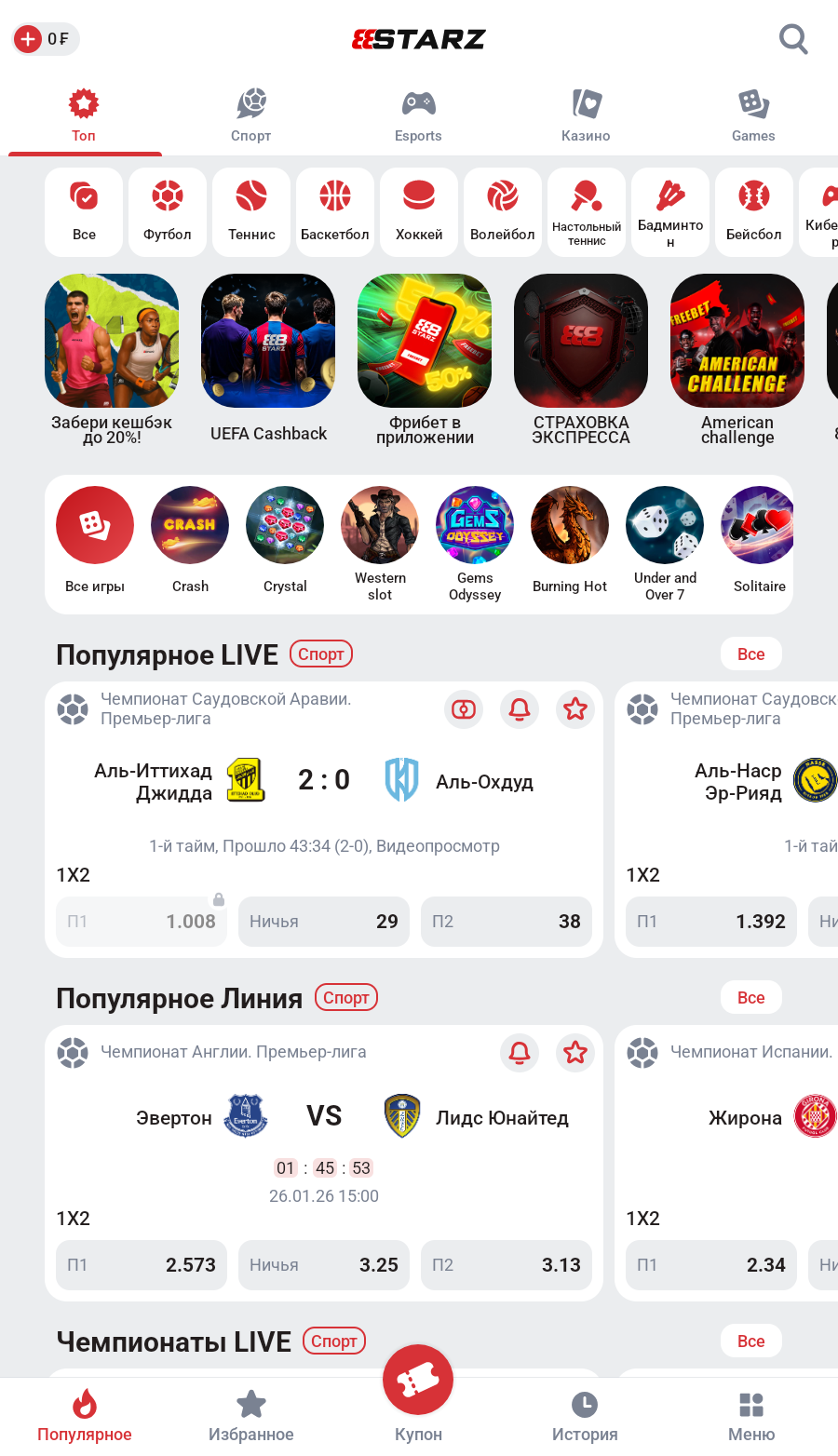The width and height of the screenshot is (838, 1456).
Task: Enable notifications bell for Эвертон match
Action: click(520, 1053)
